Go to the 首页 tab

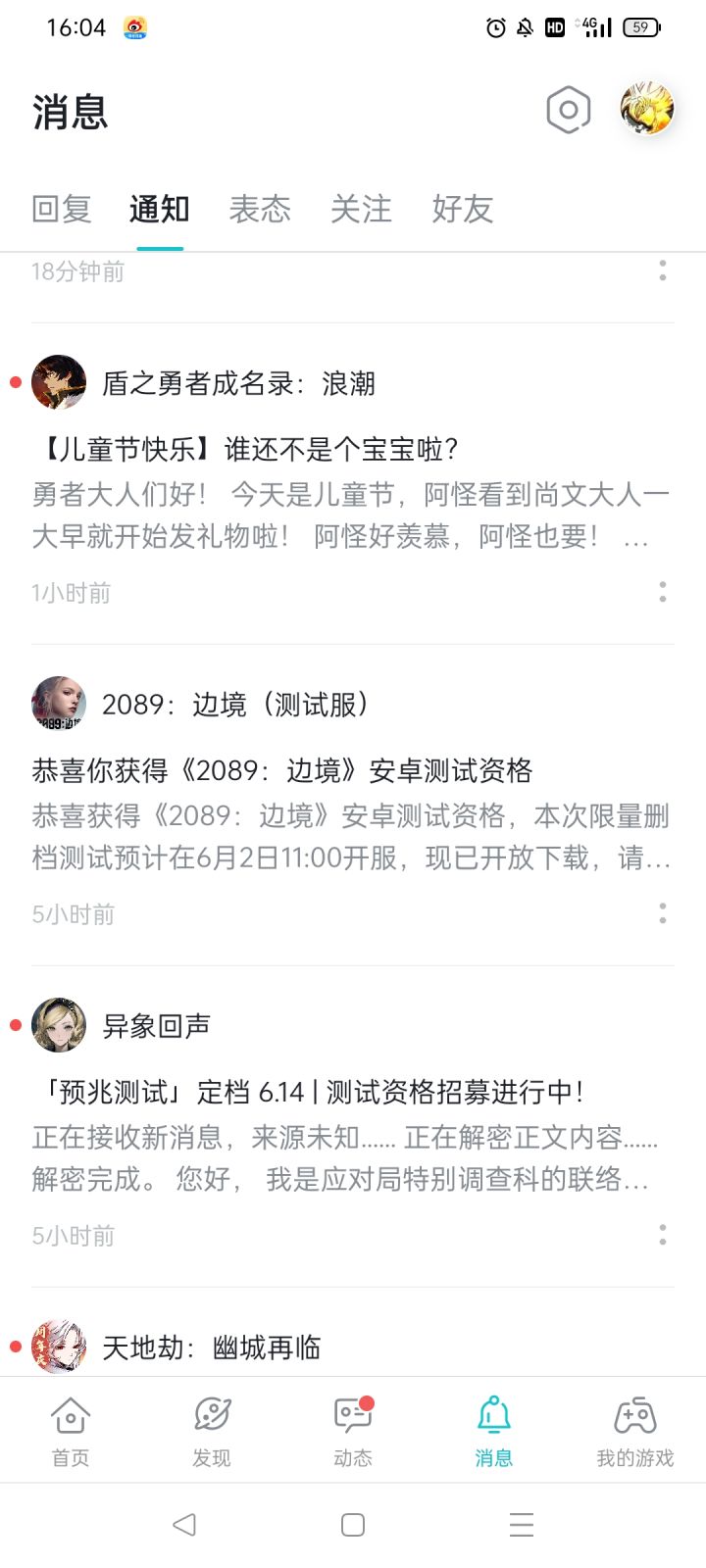(x=71, y=1431)
